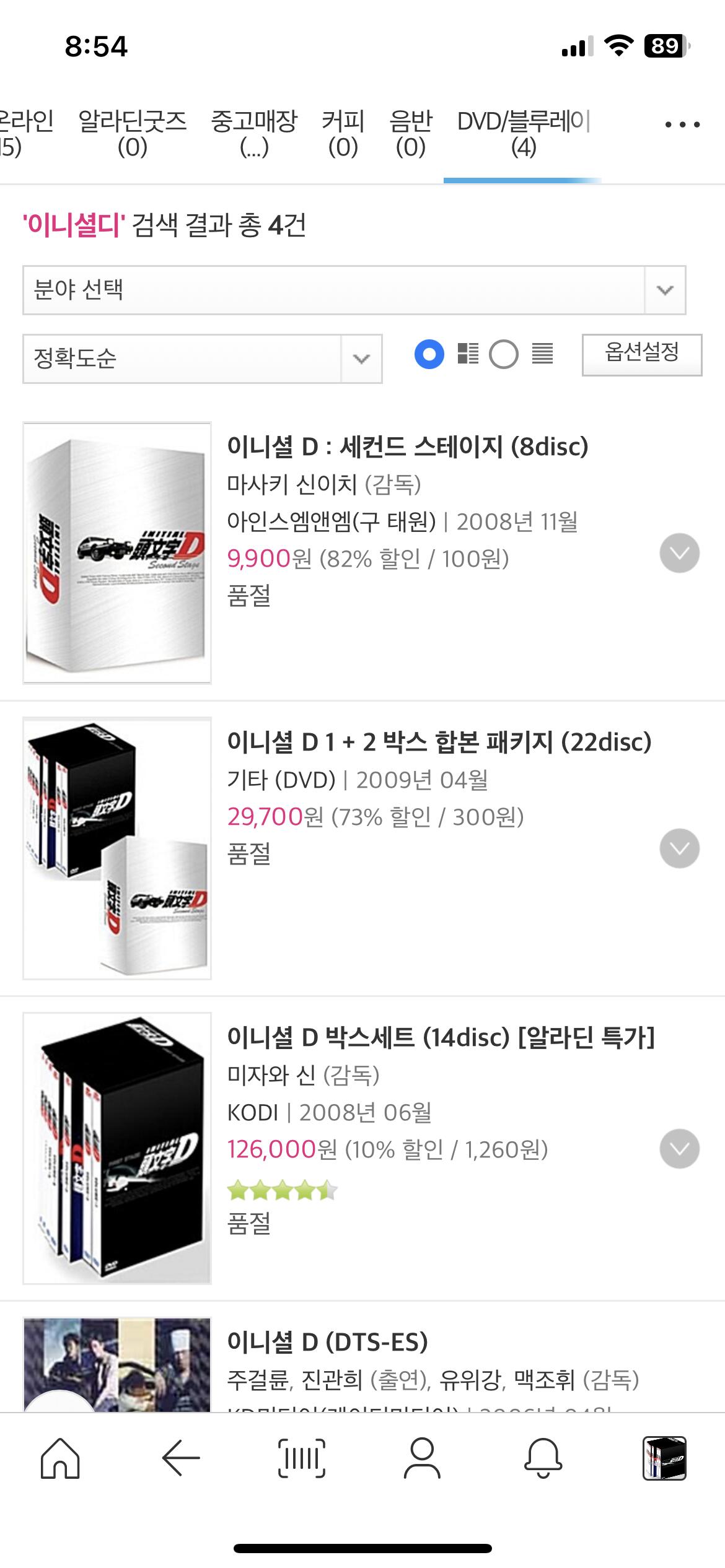Image resolution: width=725 pixels, height=1568 pixels.
Task: Expand options for 세컨드 스테이지 (8disc)
Action: pos(679,553)
